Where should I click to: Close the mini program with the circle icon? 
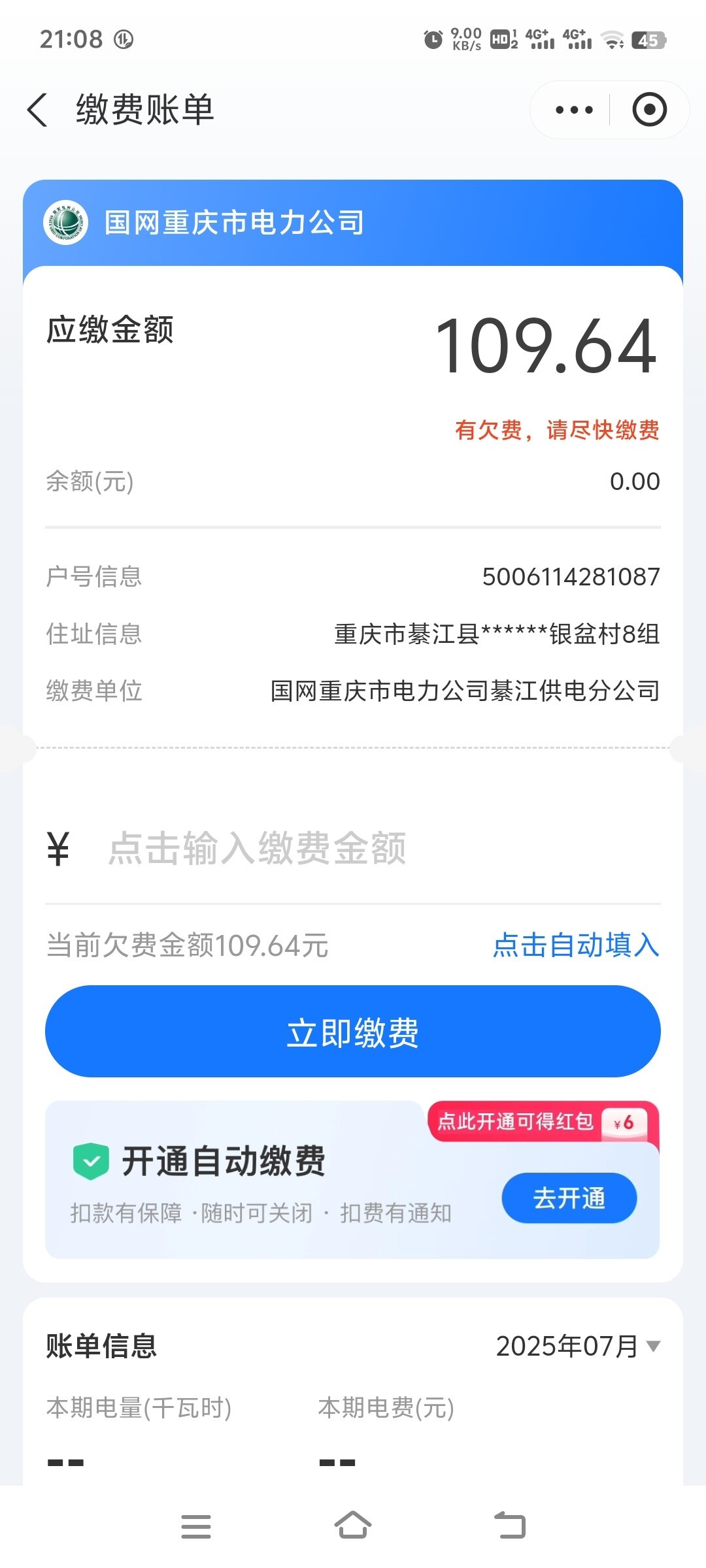(649, 110)
